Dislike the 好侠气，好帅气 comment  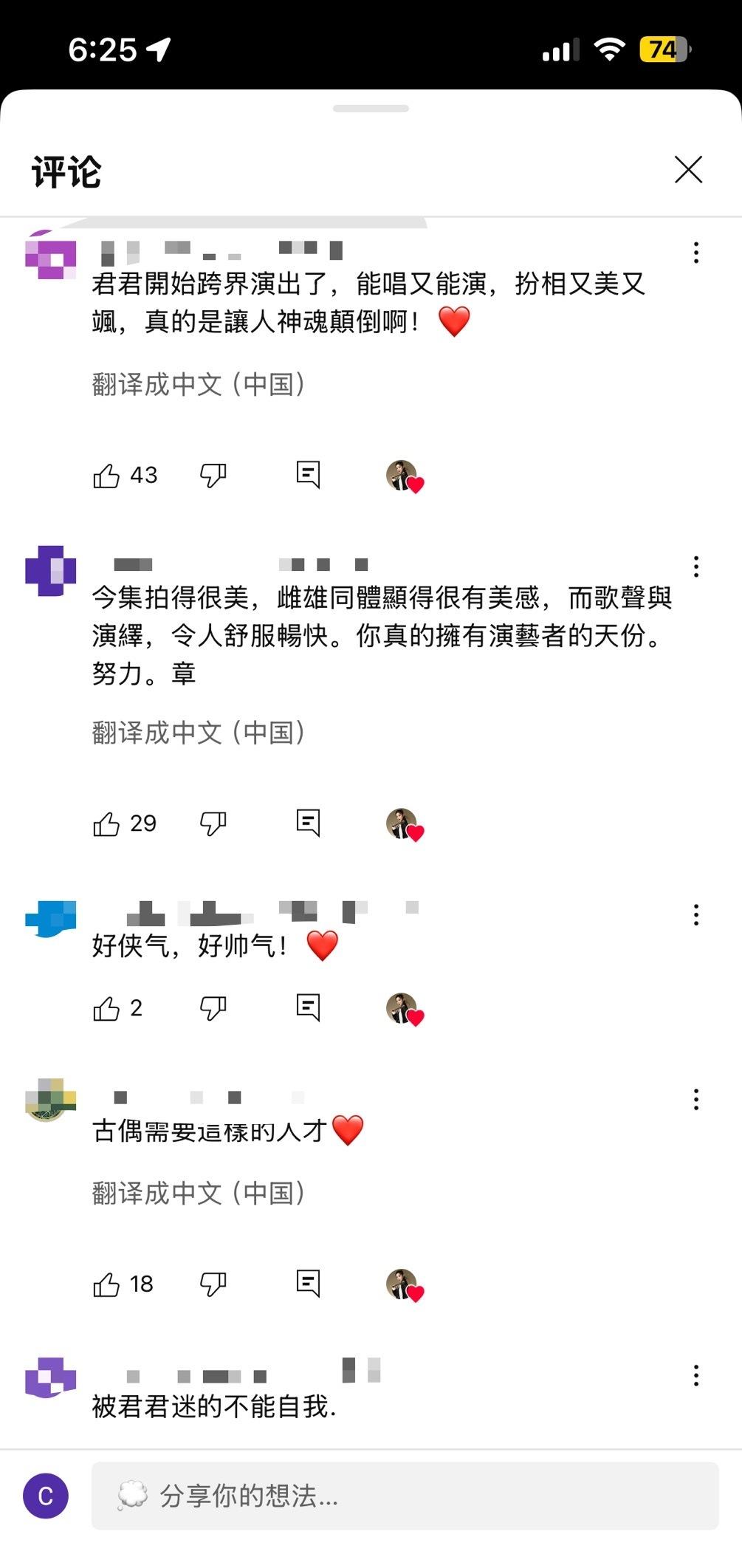(213, 1008)
